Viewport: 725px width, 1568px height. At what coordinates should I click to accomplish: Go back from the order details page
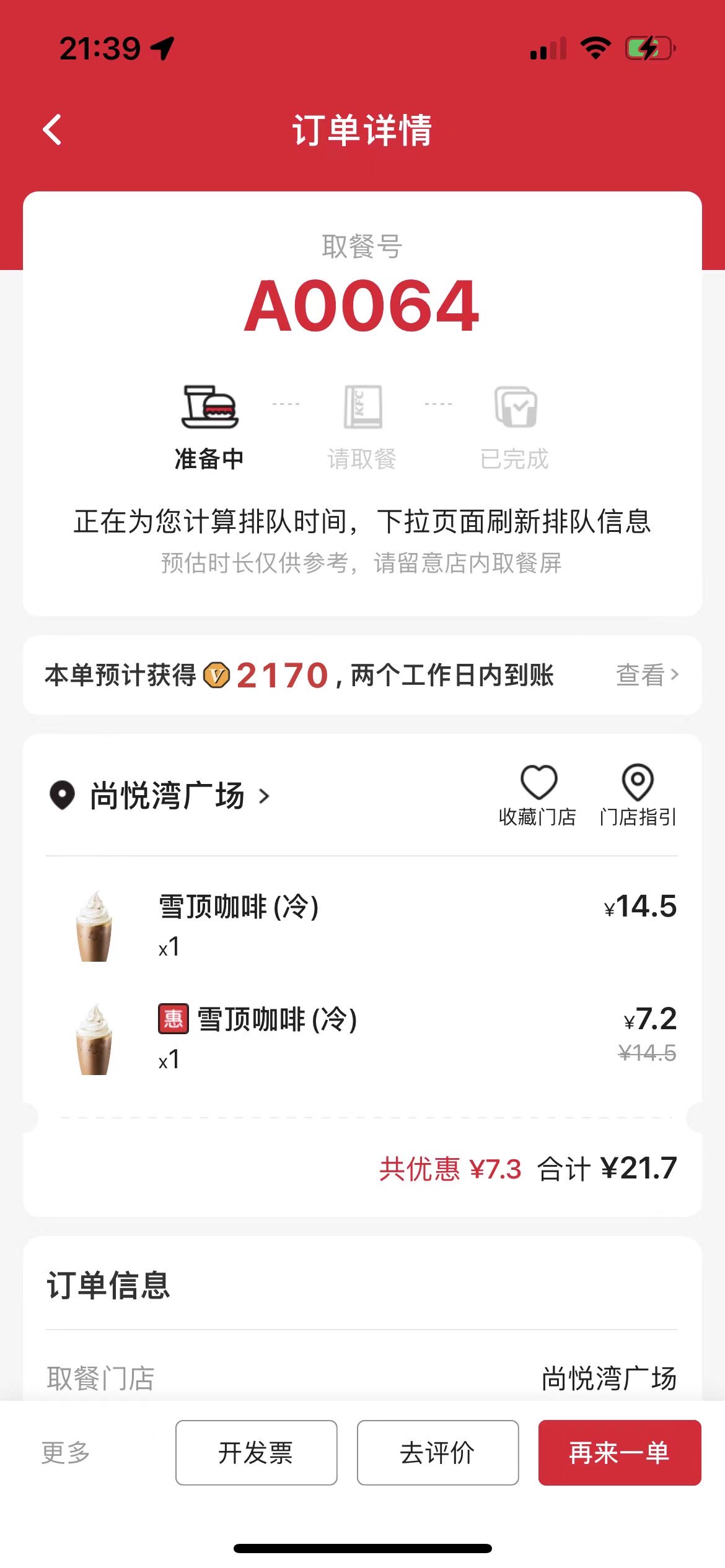[53, 129]
